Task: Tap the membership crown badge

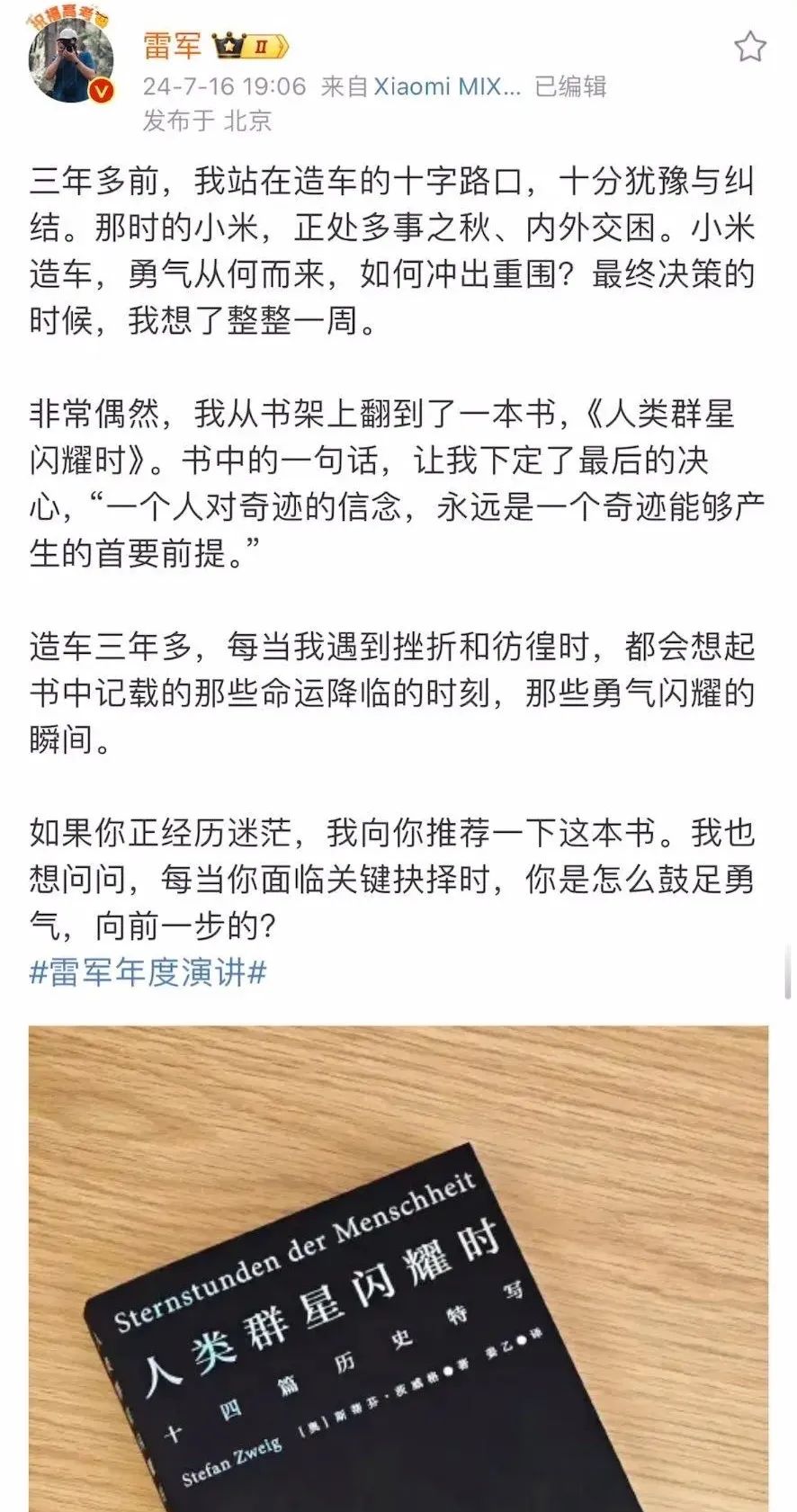Action: point(250,45)
